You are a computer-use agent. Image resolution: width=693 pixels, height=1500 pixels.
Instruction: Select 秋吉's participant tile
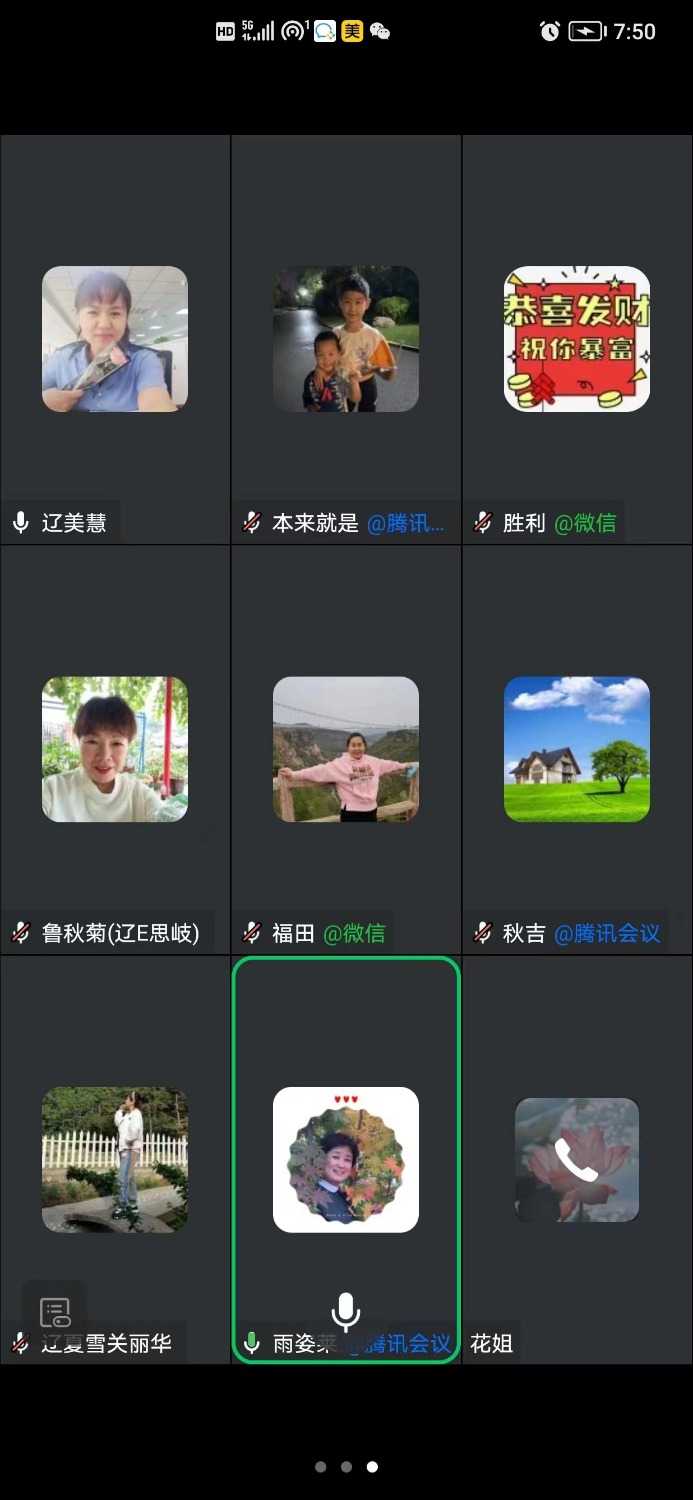(577, 749)
